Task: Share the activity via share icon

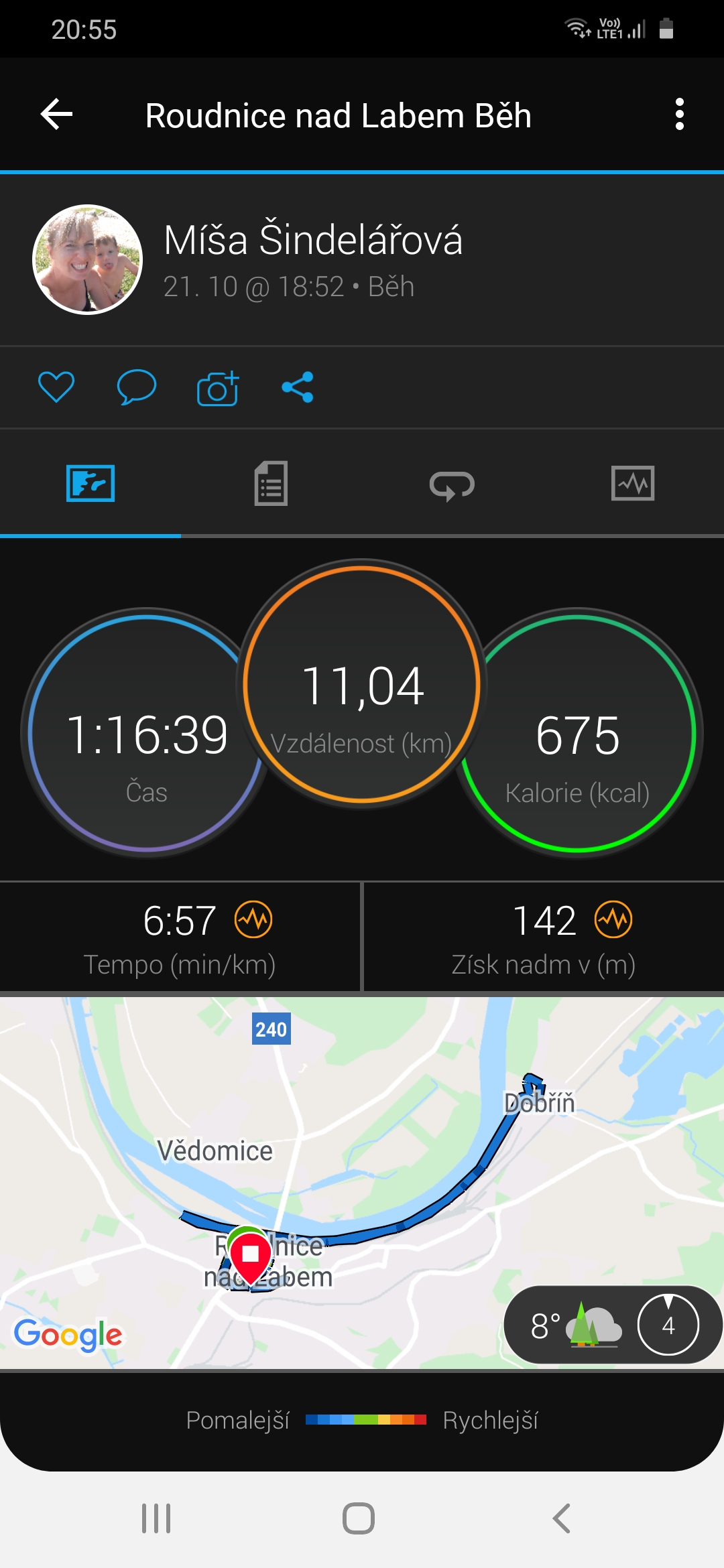Action: coord(298,387)
